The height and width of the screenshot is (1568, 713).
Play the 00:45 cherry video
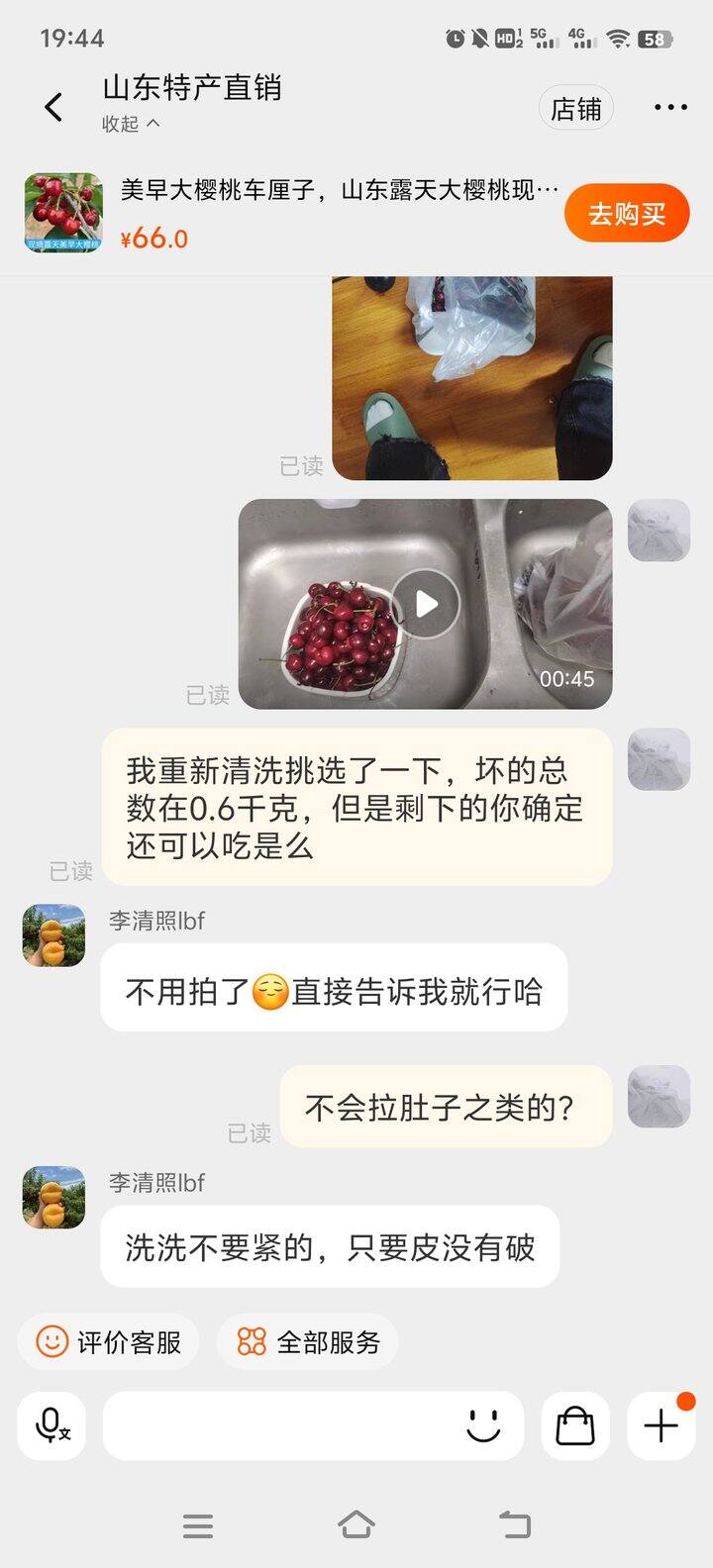coord(426,604)
